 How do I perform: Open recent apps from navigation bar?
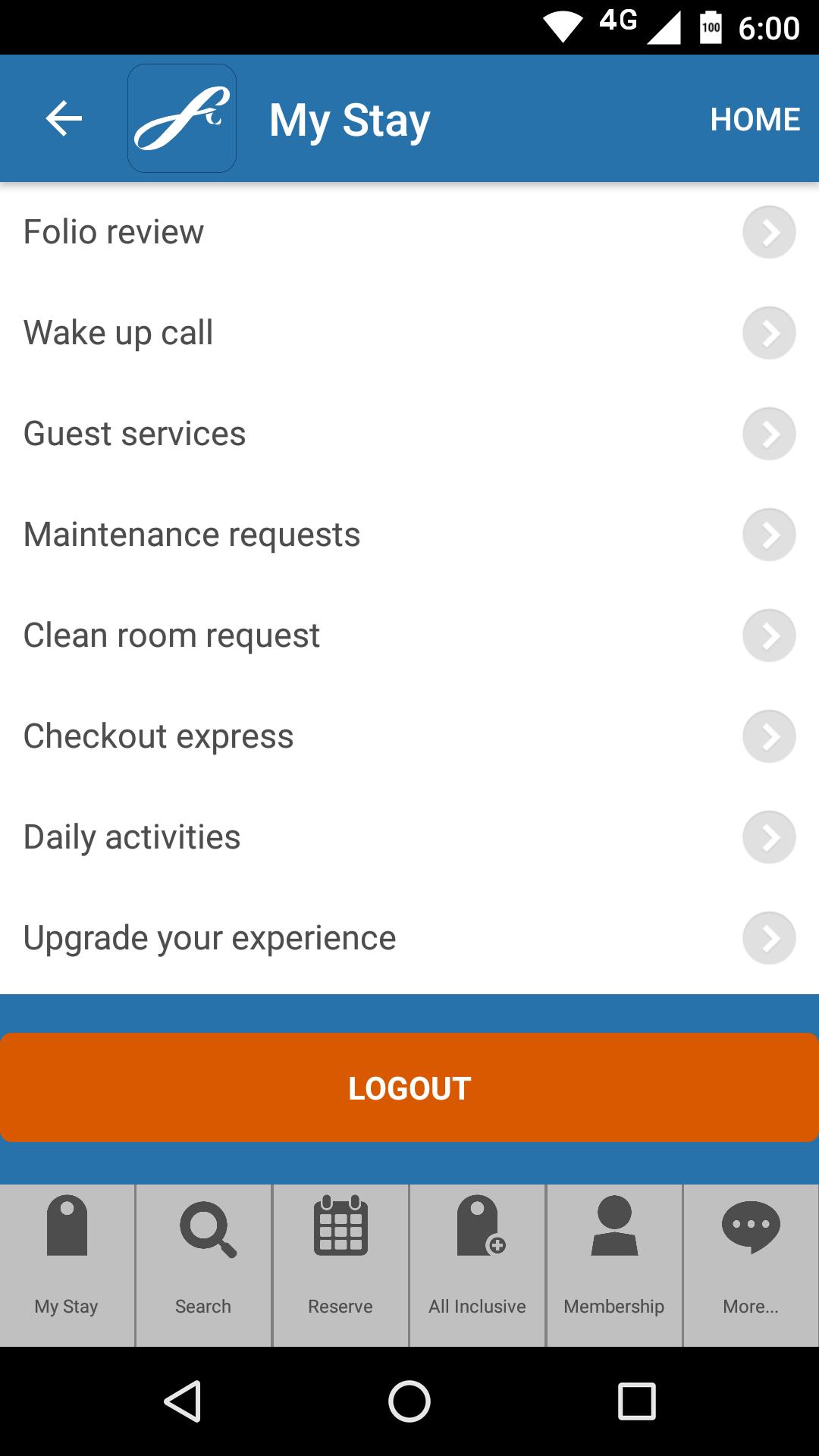pyautogui.click(x=636, y=1401)
